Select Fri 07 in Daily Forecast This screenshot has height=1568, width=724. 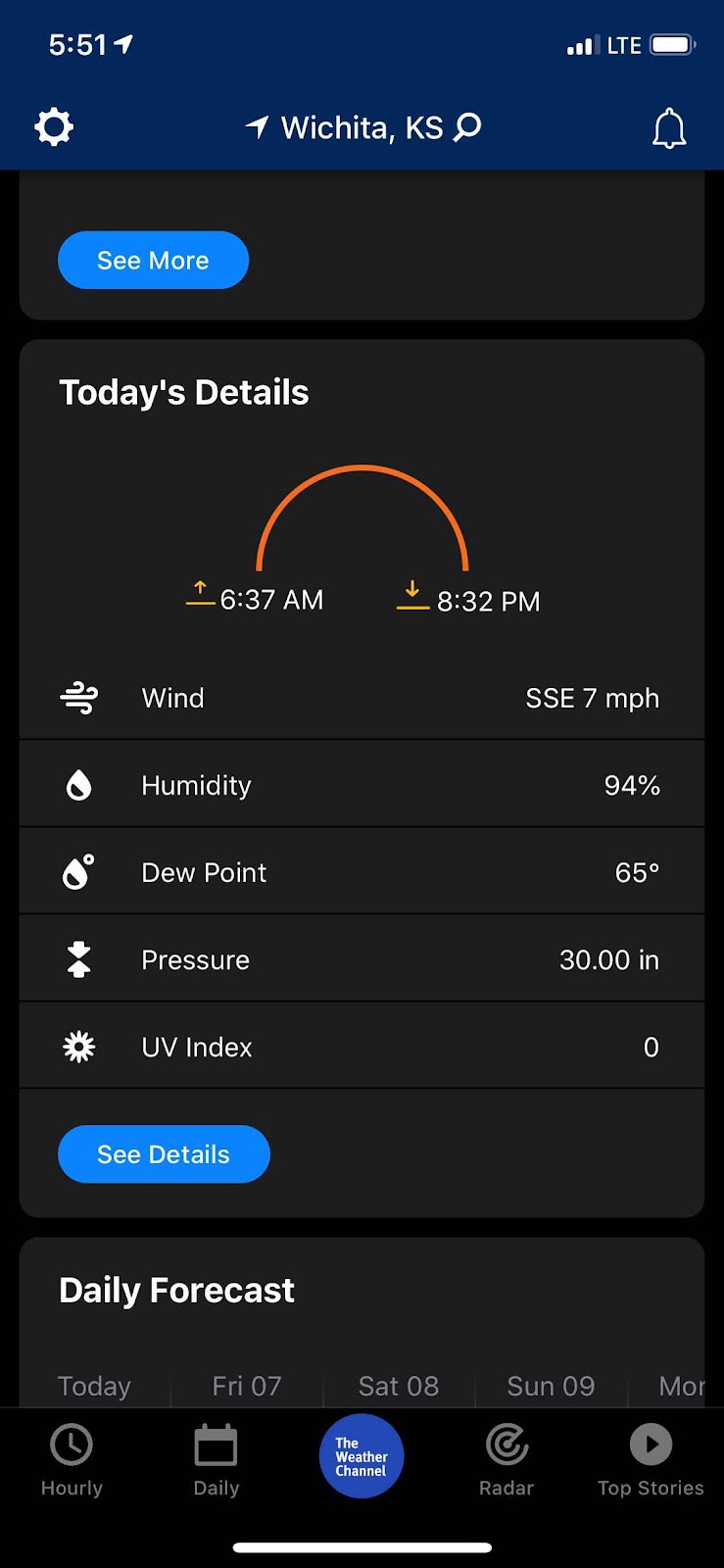(x=247, y=1386)
